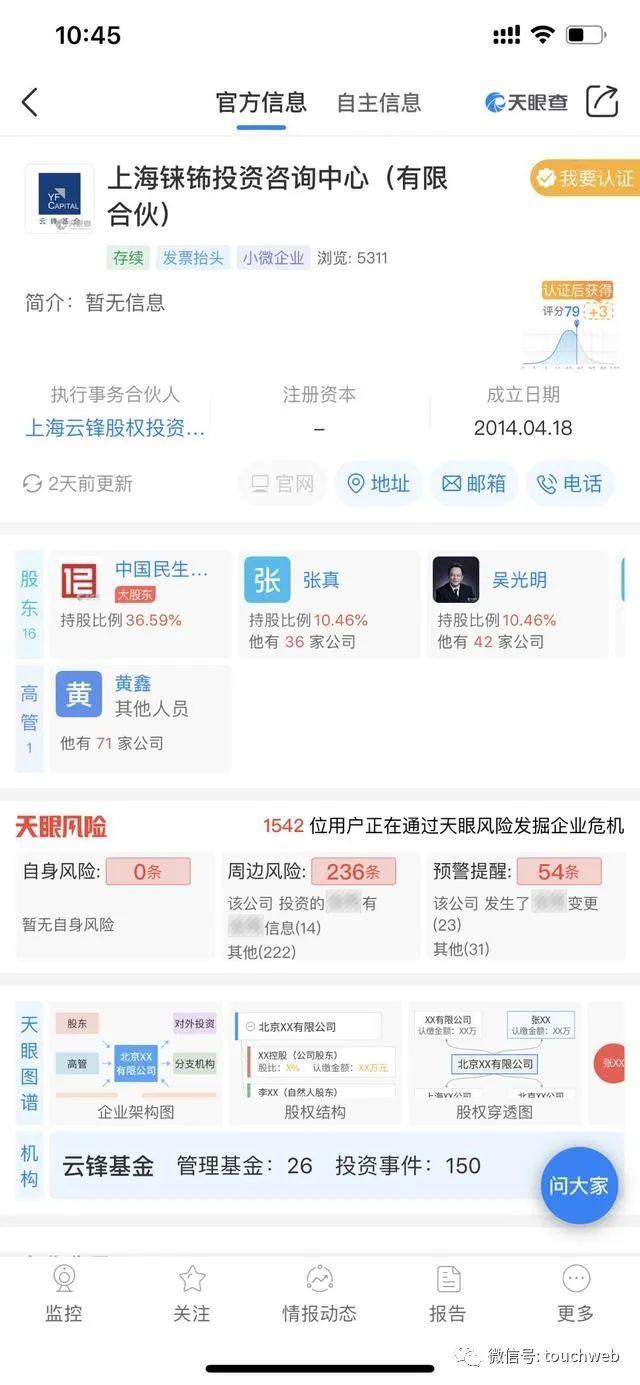Open the 邮箱 contact button
The width and height of the screenshot is (640, 1385).
click(x=474, y=484)
